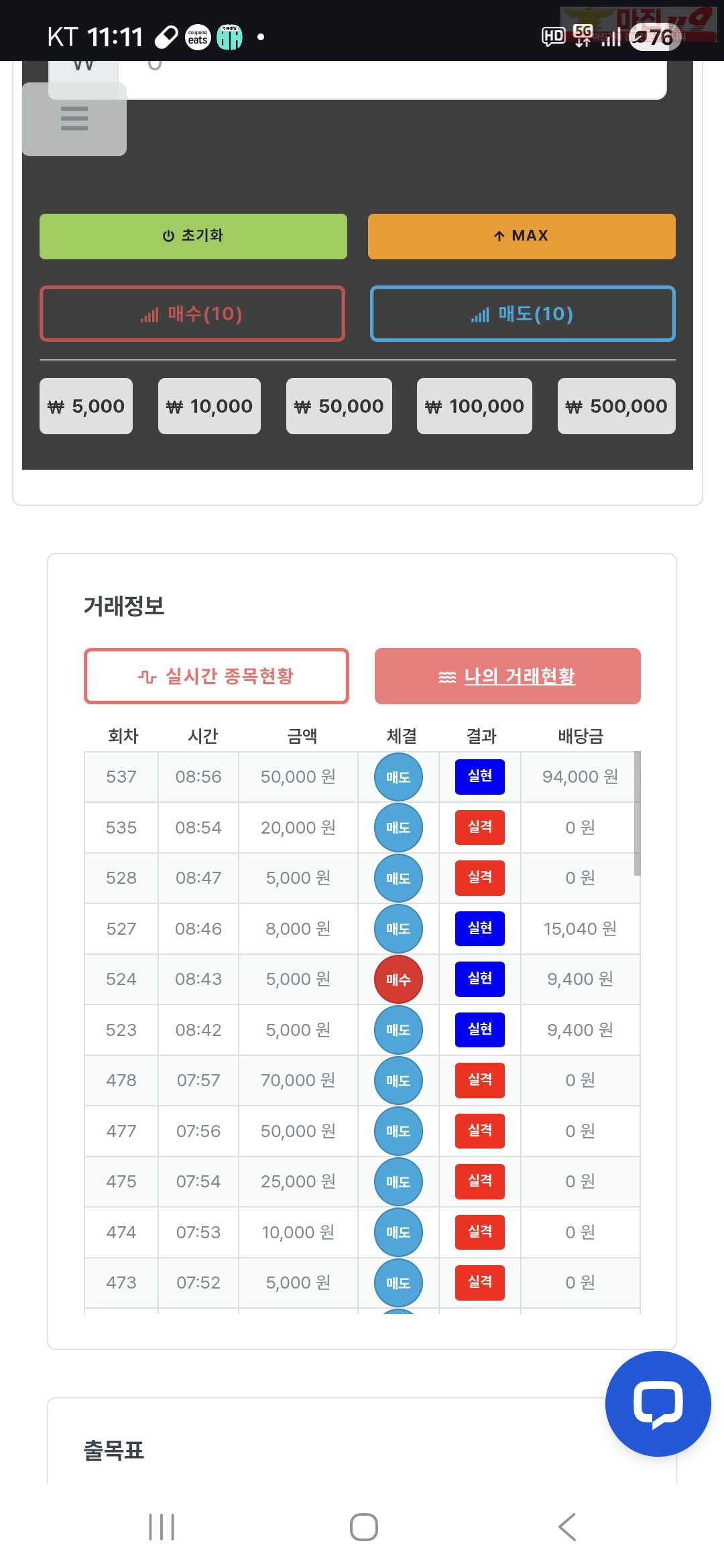Add ₩ 5,000 to the amount
Image resolution: width=724 pixels, height=1568 pixels.
86,406
